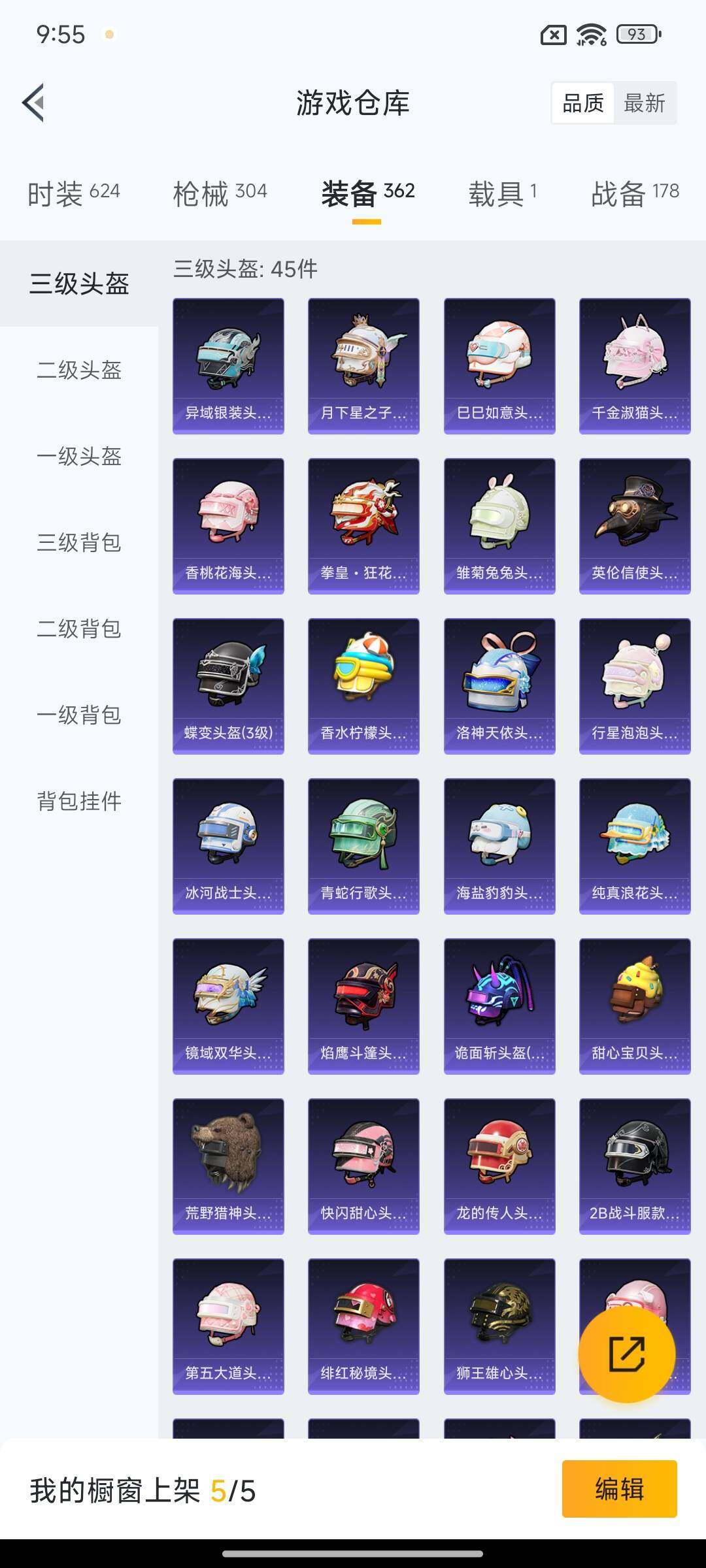This screenshot has width=706, height=1568.
Task: View the 狮王雄心头盔 item
Action: pos(499,1326)
